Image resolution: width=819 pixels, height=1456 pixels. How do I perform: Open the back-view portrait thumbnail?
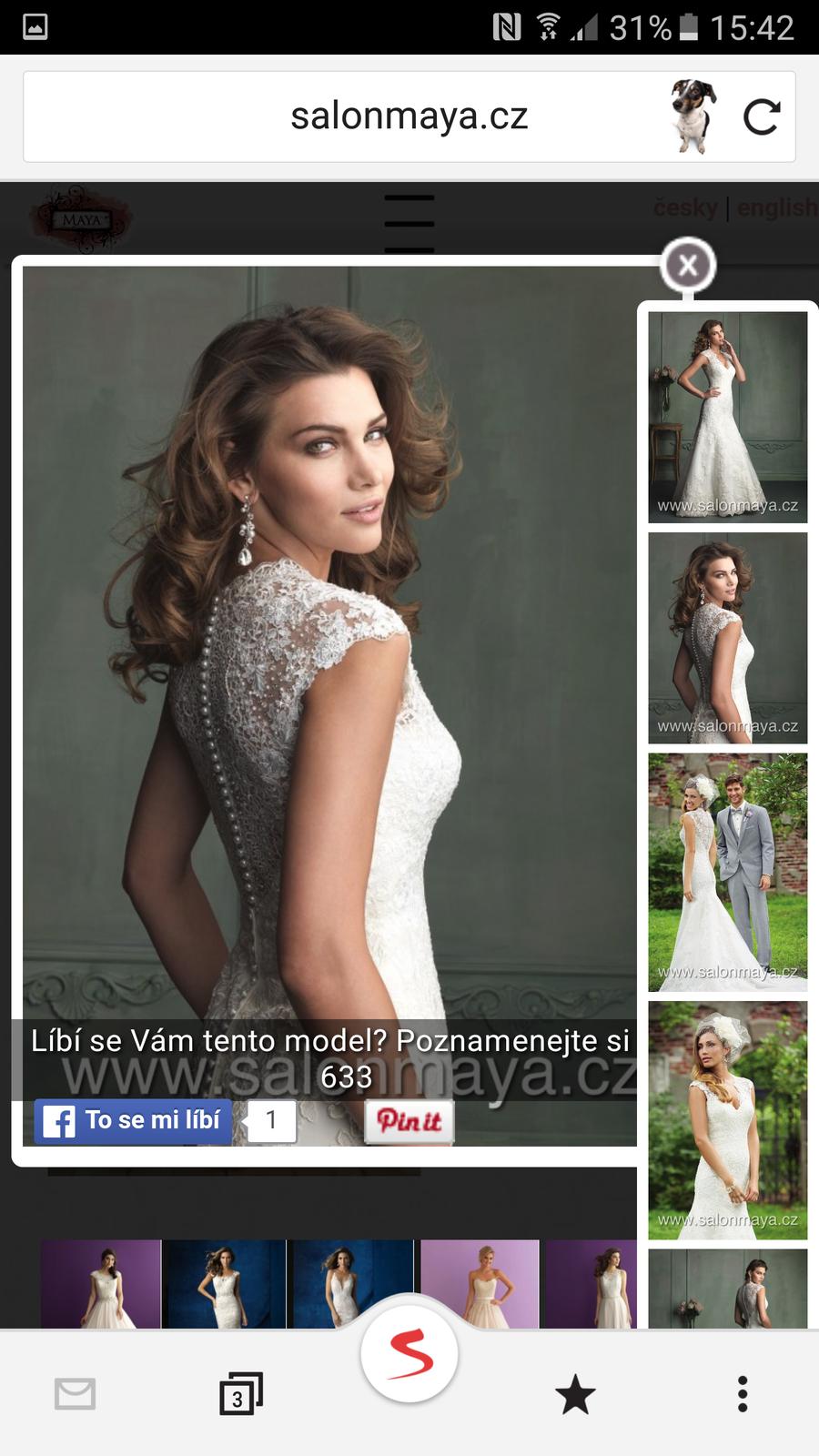727,638
